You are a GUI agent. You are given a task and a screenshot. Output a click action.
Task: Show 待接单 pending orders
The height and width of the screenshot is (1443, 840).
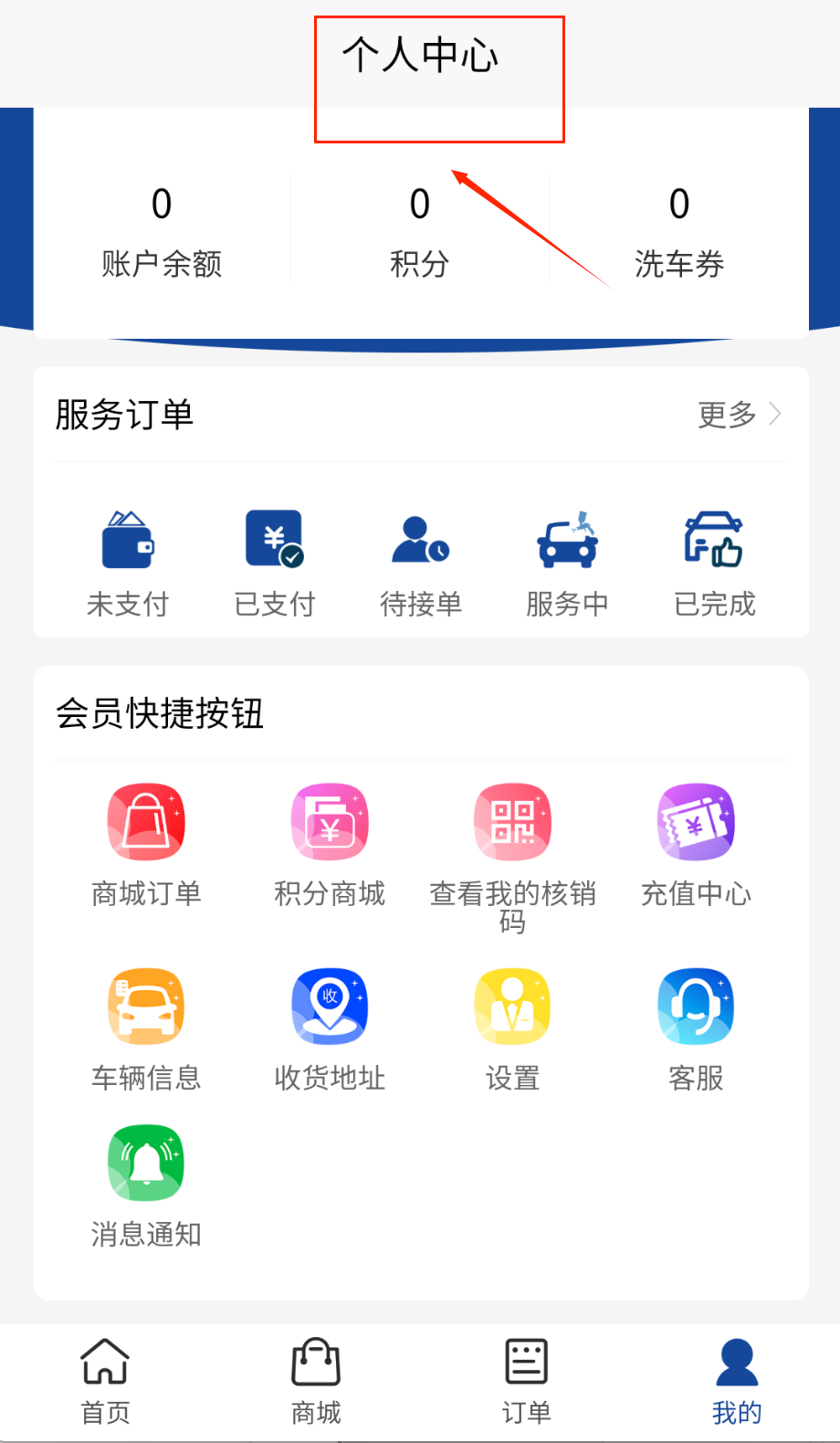[x=421, y=562]
